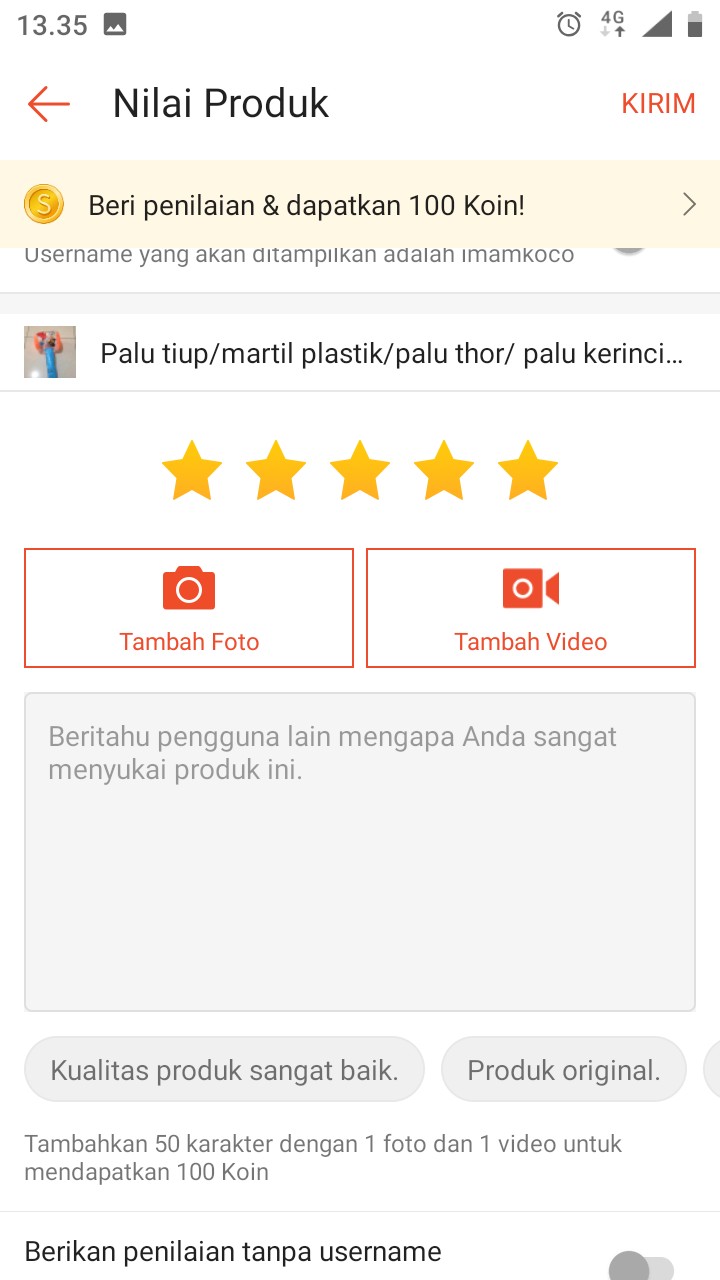Tap the partially visible third suggestion chip
720x1280 pixels.
click(x=714, y=1069)
